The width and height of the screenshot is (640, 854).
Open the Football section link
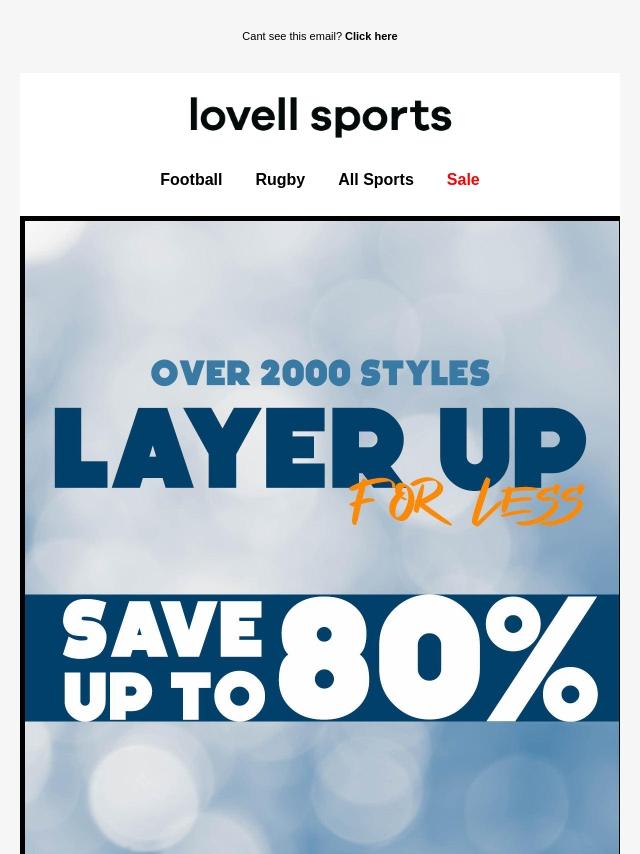coord(191,180)
